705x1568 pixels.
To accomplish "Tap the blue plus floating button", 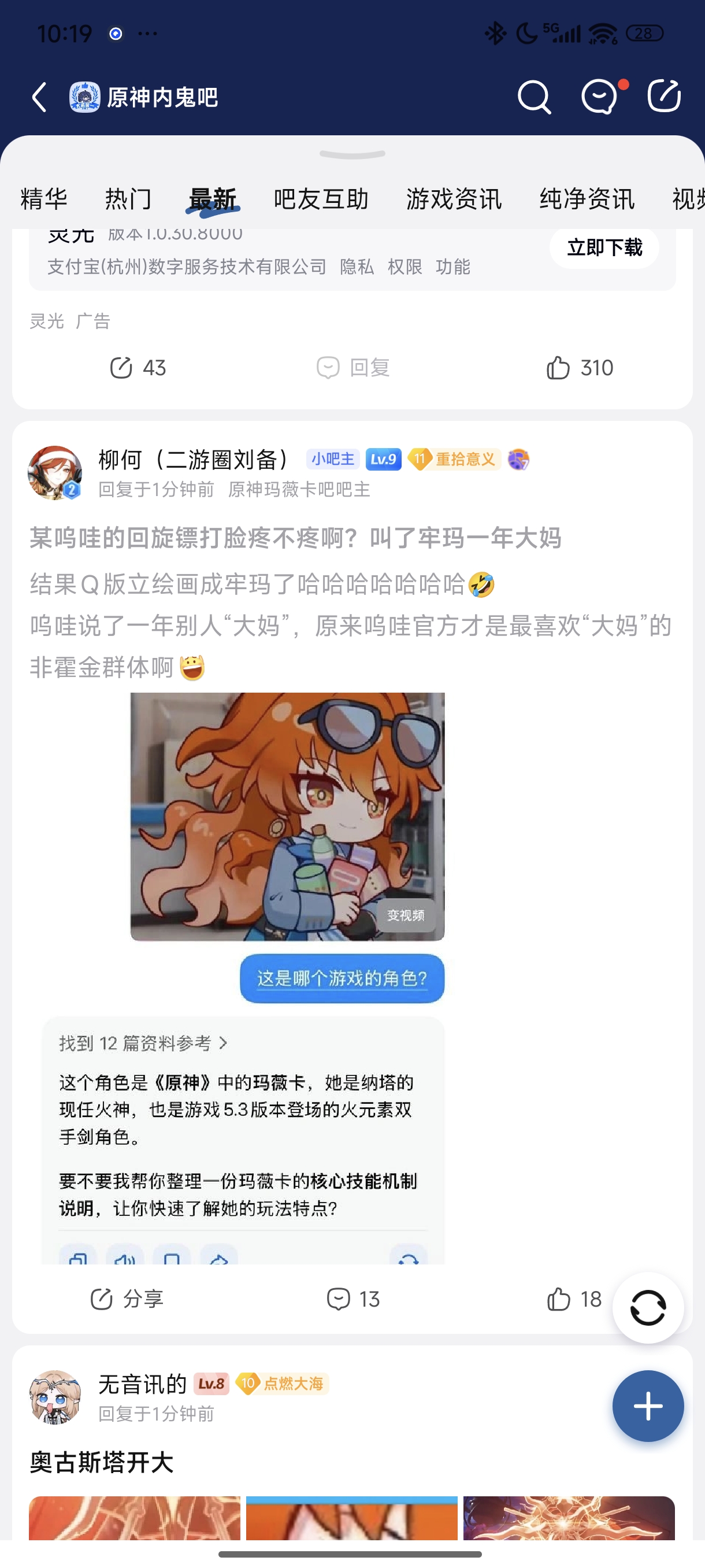I will (648, 1406).
